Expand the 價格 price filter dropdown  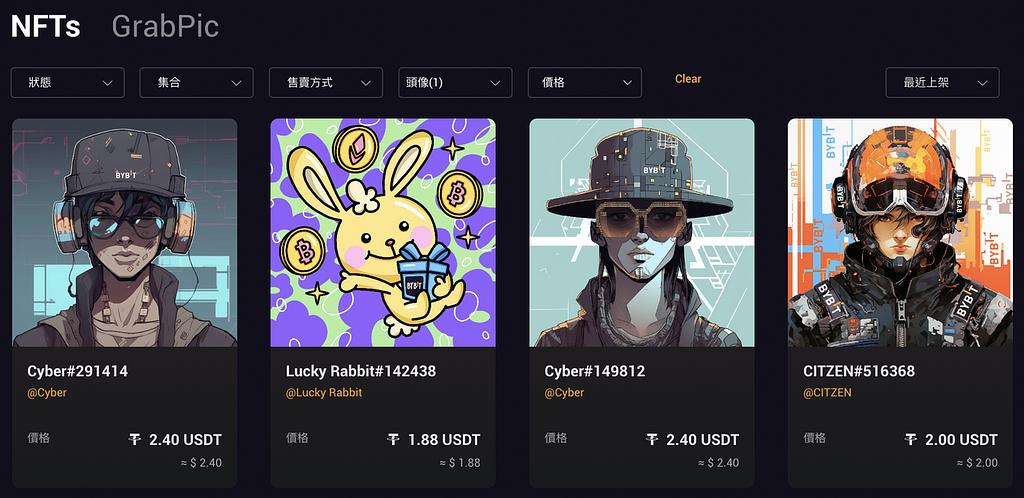584,83
